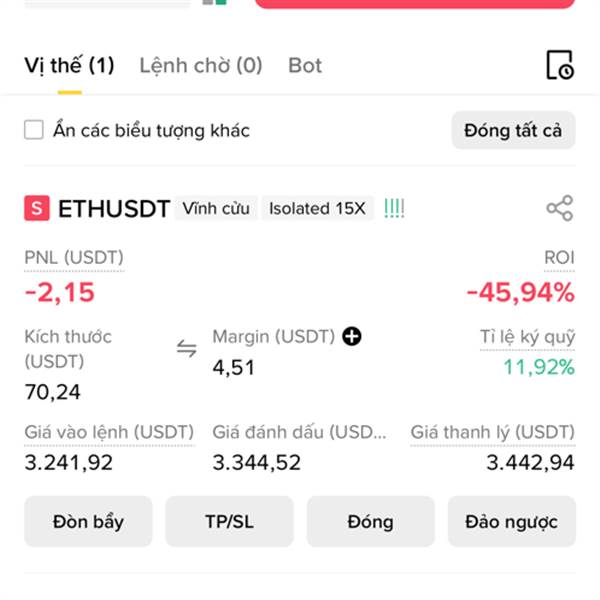Add margin with the plus icon
600x600 pixels.
[351, 337]
